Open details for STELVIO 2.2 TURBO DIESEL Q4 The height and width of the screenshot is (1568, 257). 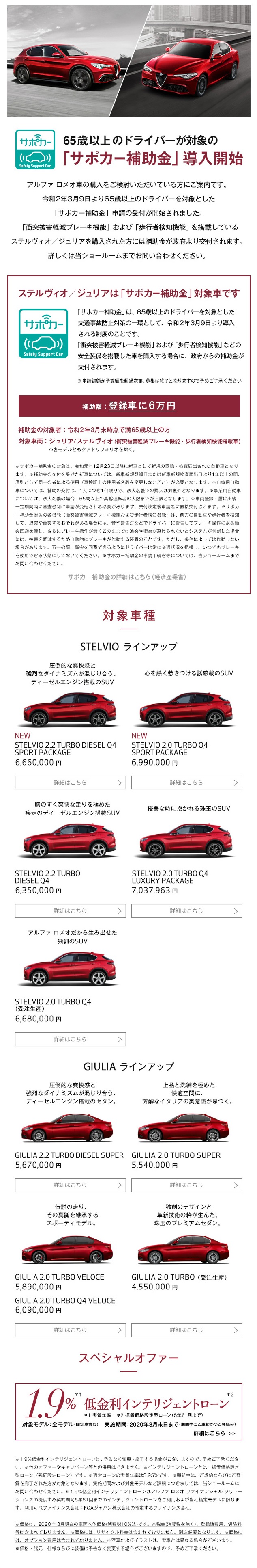(70, 911)
